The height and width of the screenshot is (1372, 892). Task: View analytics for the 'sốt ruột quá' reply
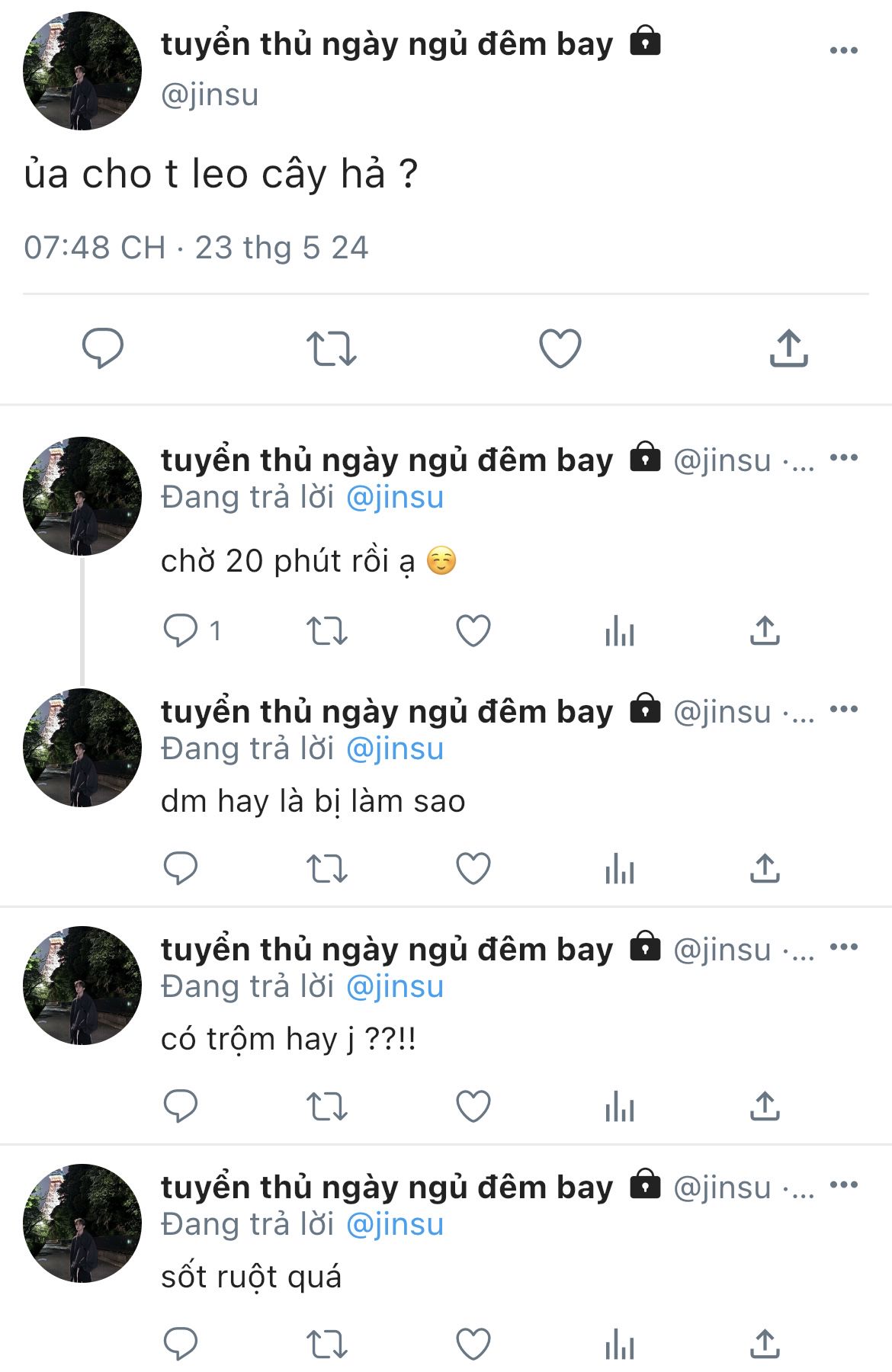pyautogui.click(x=619, y=1344)
